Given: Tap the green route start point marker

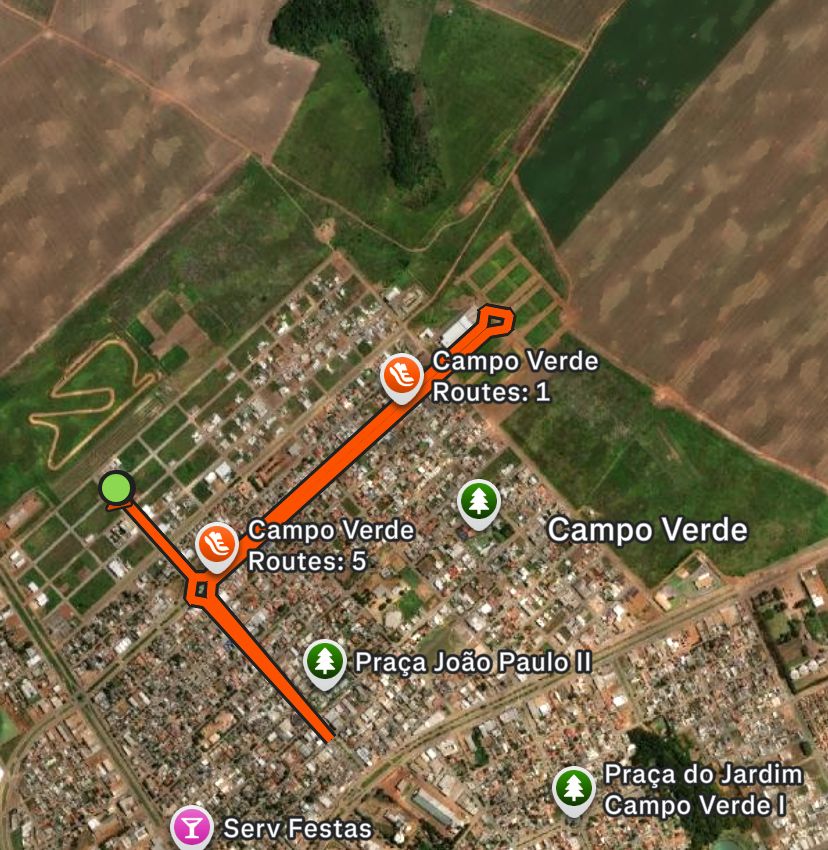Looking at the screenshot, I should point(117,488).
